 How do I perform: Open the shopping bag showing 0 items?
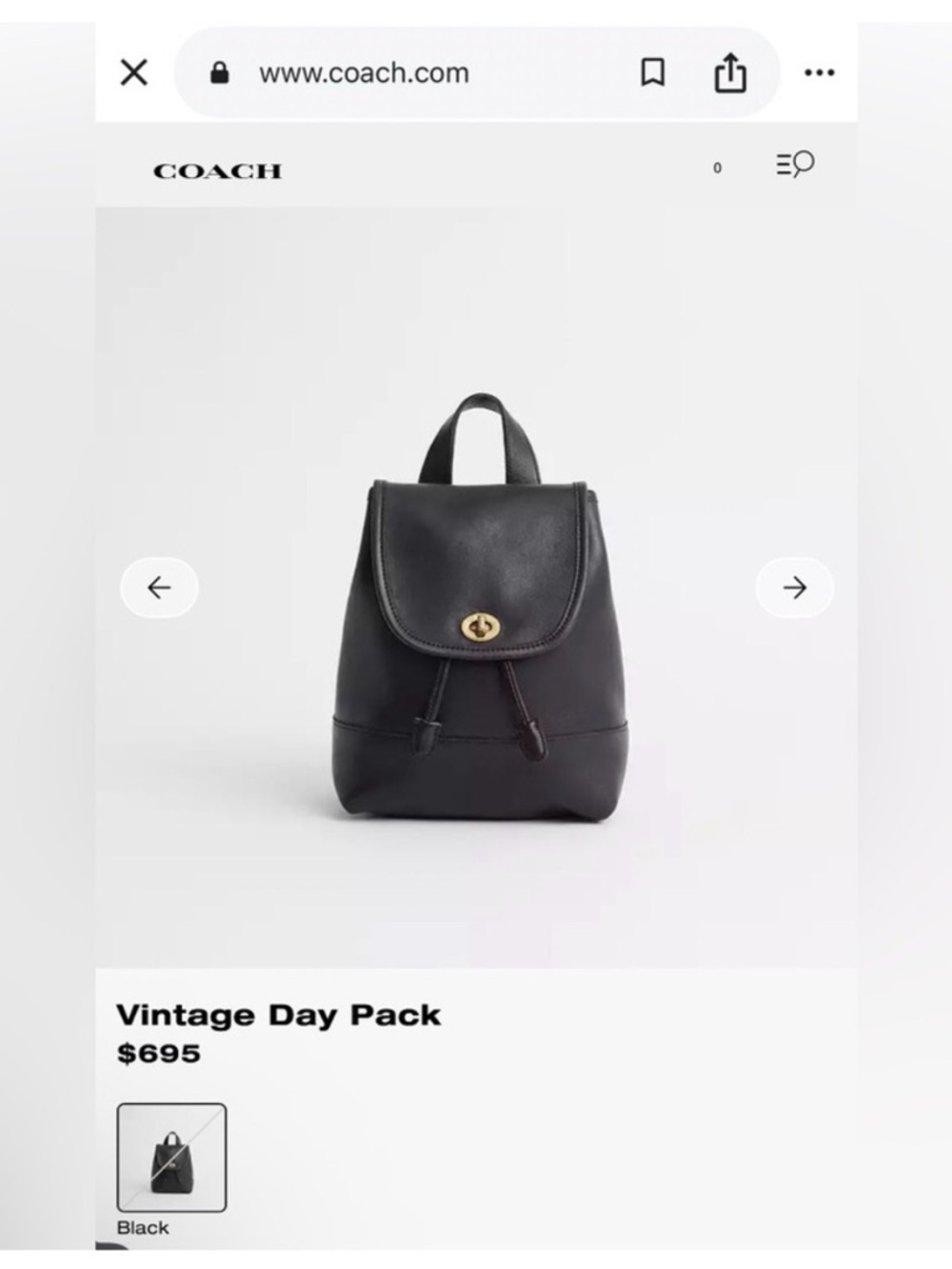(x=718, y=167)
